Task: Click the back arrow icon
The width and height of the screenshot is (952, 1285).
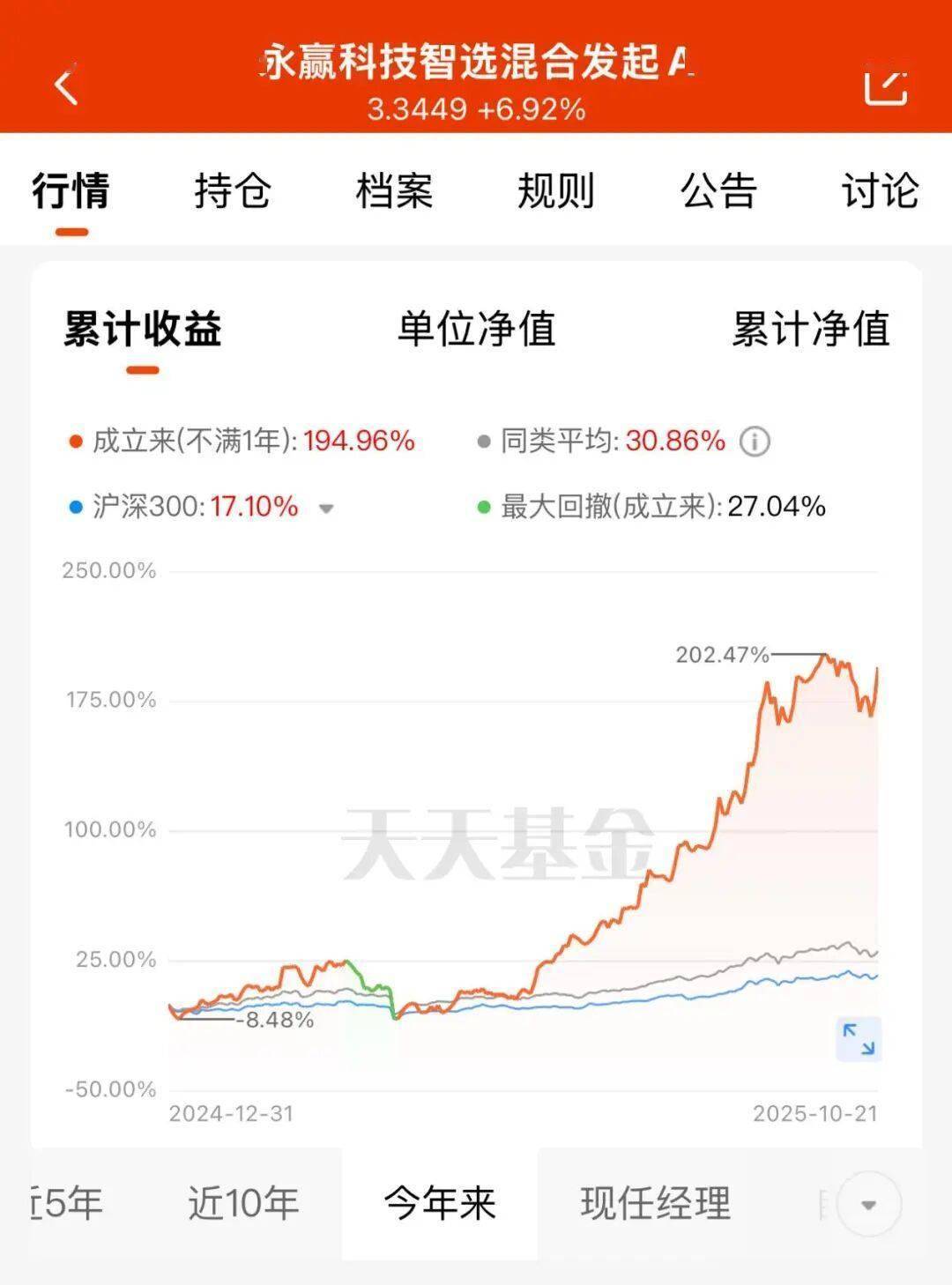Action: tap(63, 85)
